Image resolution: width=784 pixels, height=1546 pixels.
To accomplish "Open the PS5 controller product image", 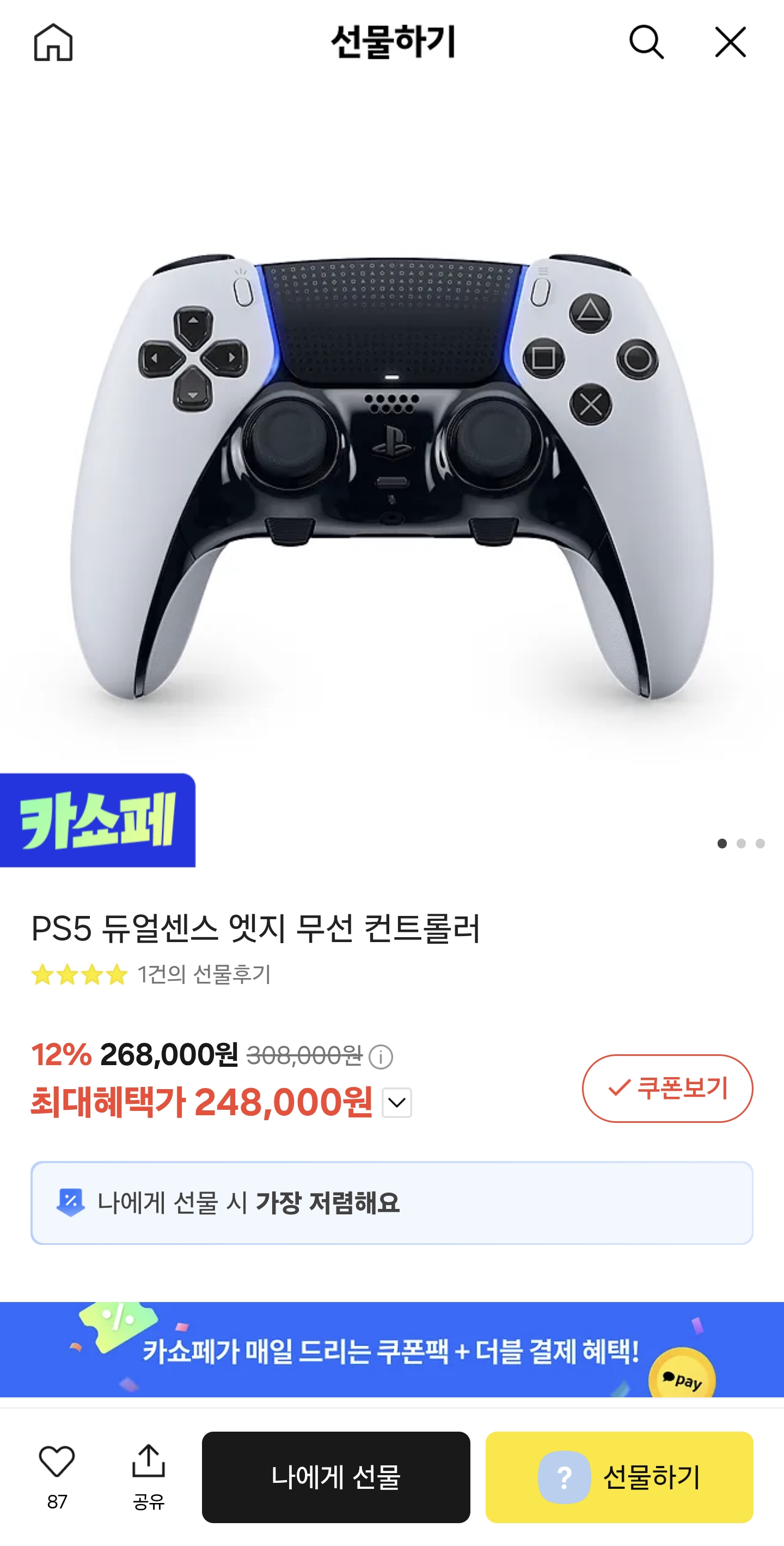I will (391, 480).
